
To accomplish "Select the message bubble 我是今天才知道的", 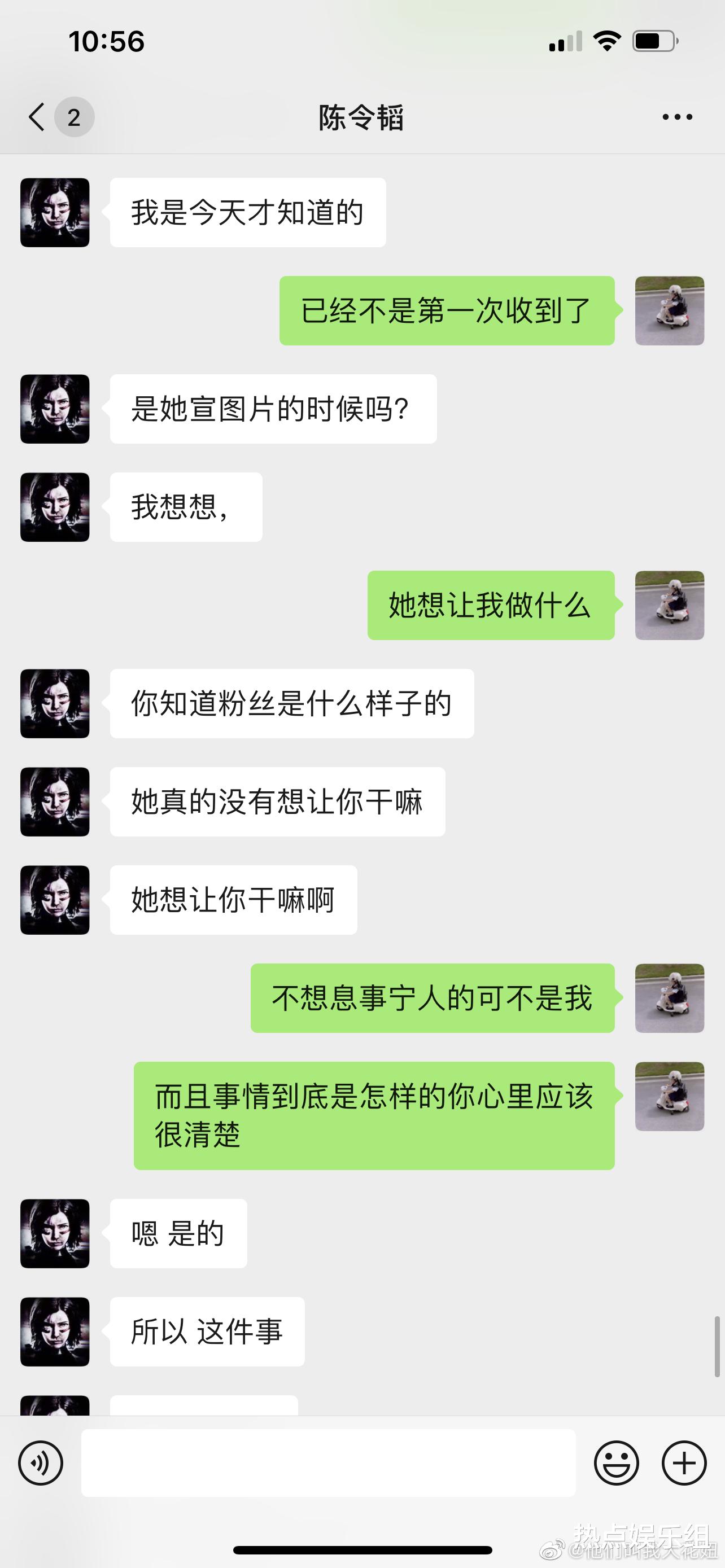I will (x=247, y=212).
